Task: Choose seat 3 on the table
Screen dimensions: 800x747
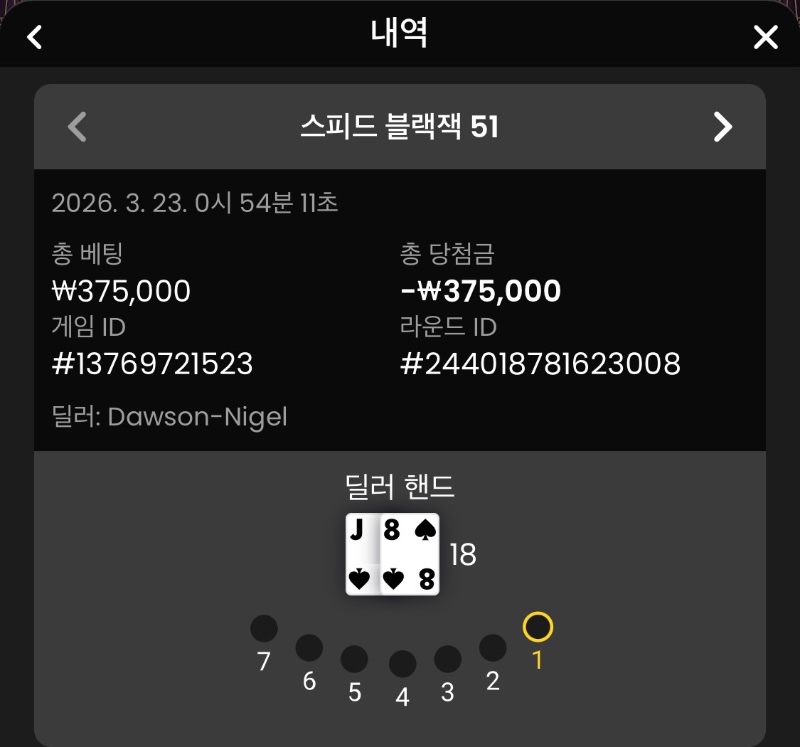Action: (447, 659)
